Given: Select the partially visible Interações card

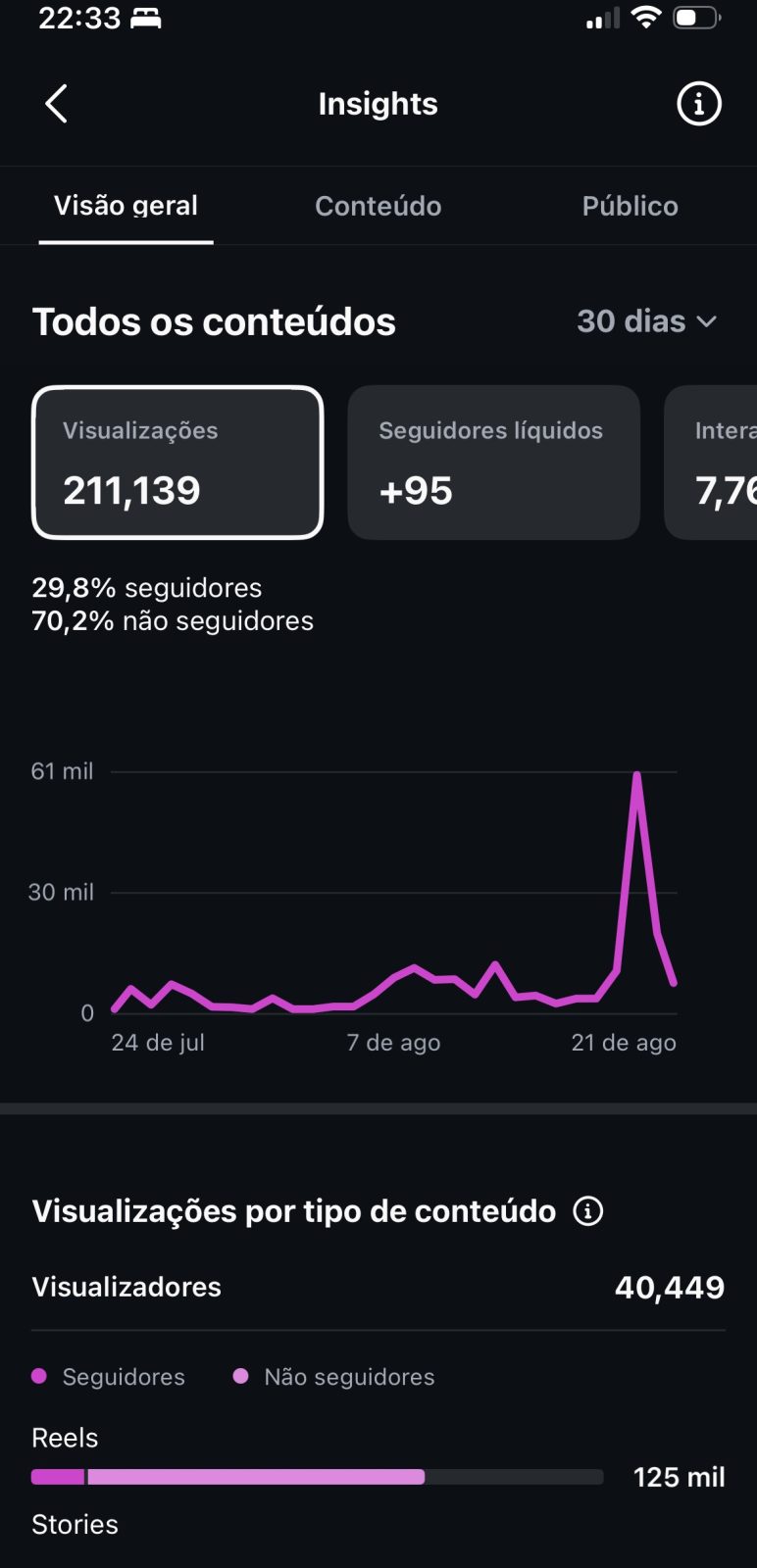Looking at the screenshot, I should coord(711,463).
